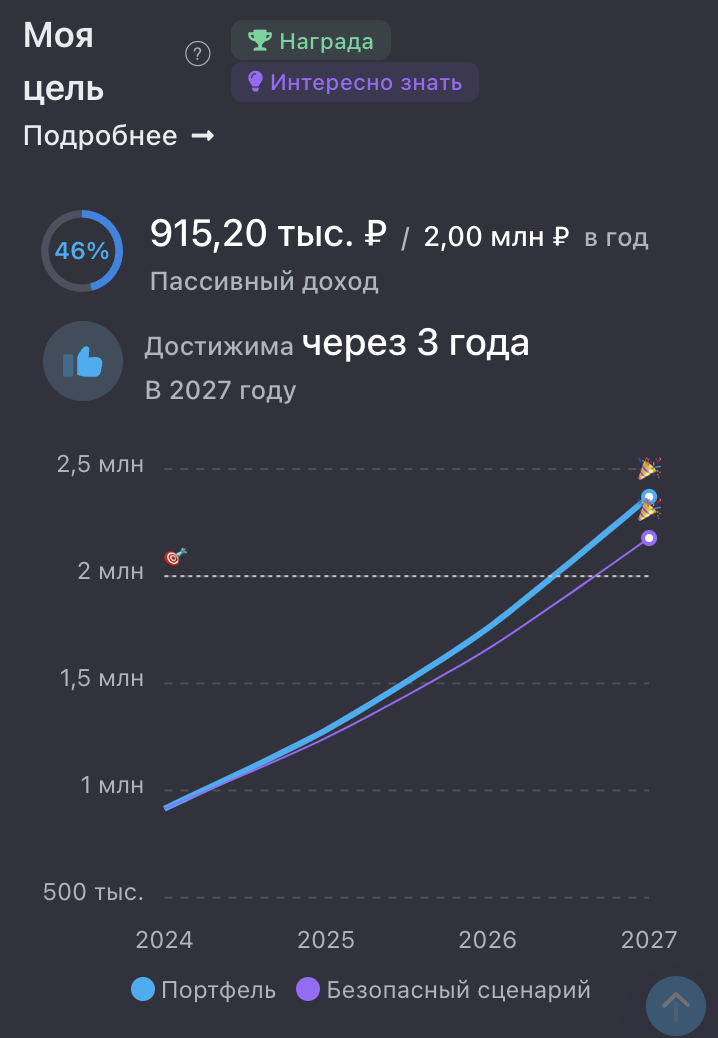718x1038 pixels.
Task: Tap the Награда chip
Action: point(310,40)
